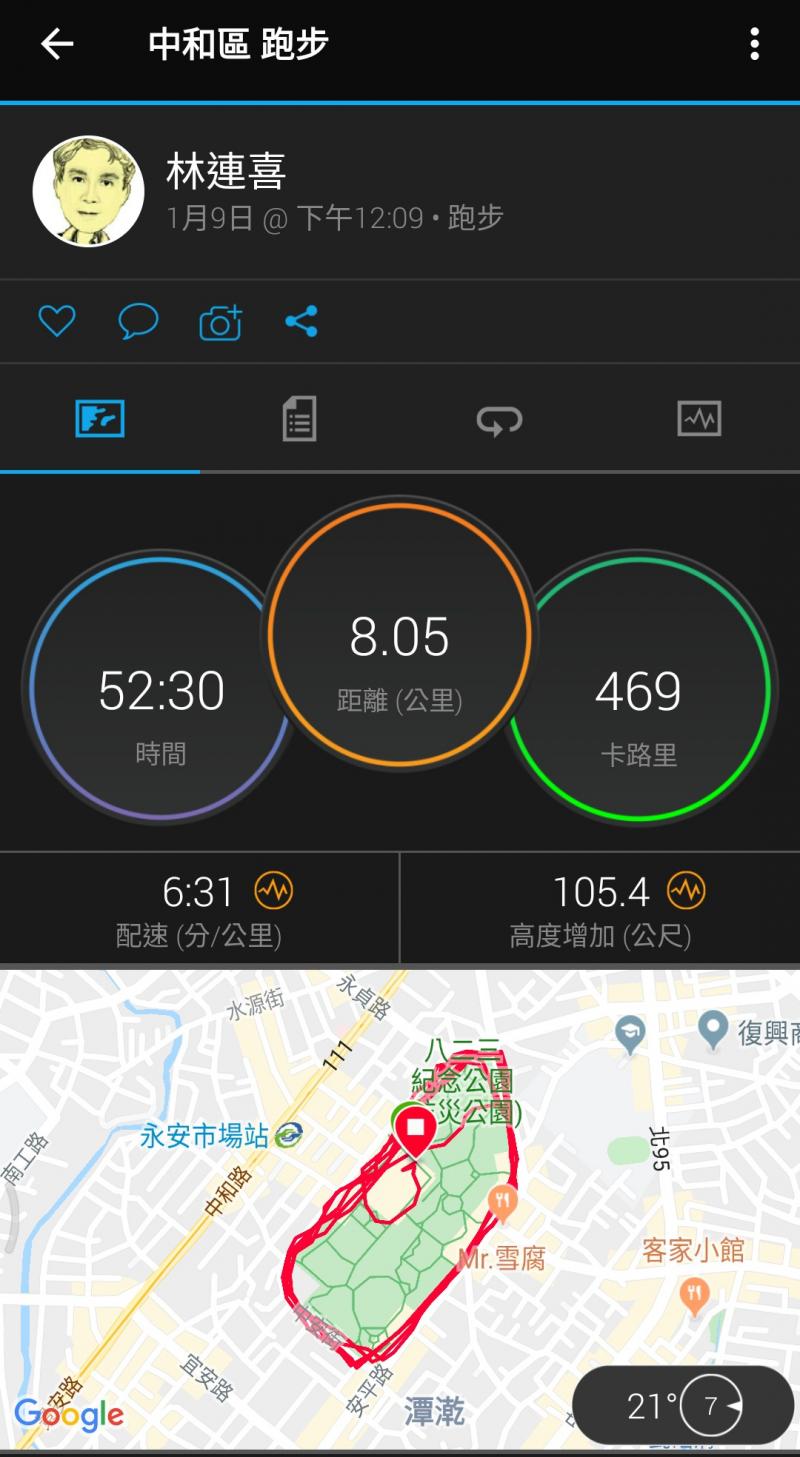Go back using the top arrow
Image resolution: width=800 pixels, height=1457 pixels.
[57, 44]
